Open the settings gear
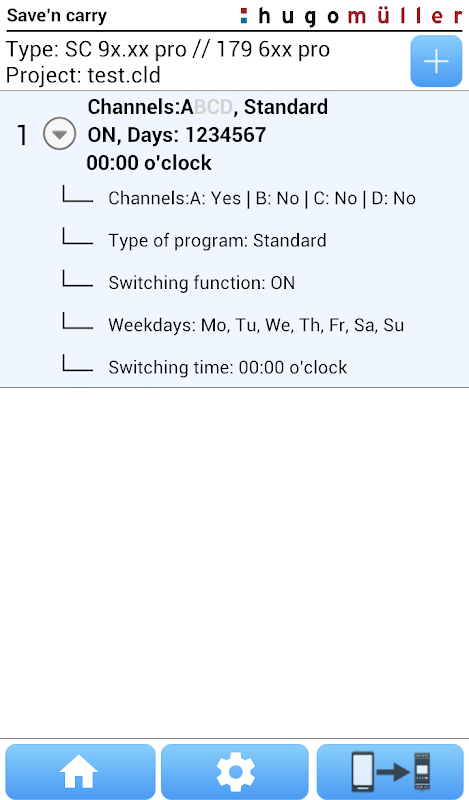The image size is (469, 800). click(235, 771)
